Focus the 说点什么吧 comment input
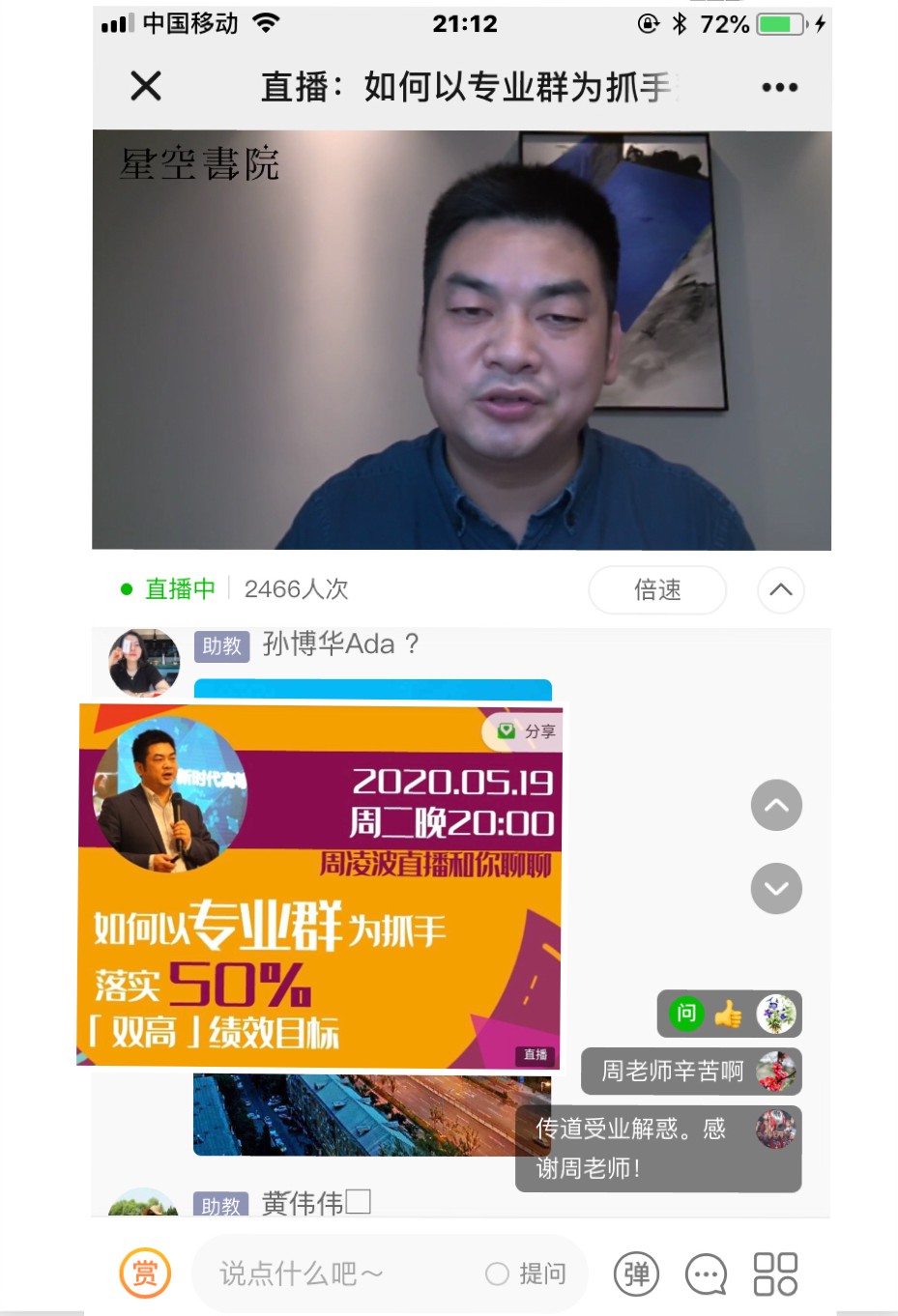Image resolution: width=898 pixels, height=1316 pixels. (329, 1273)
